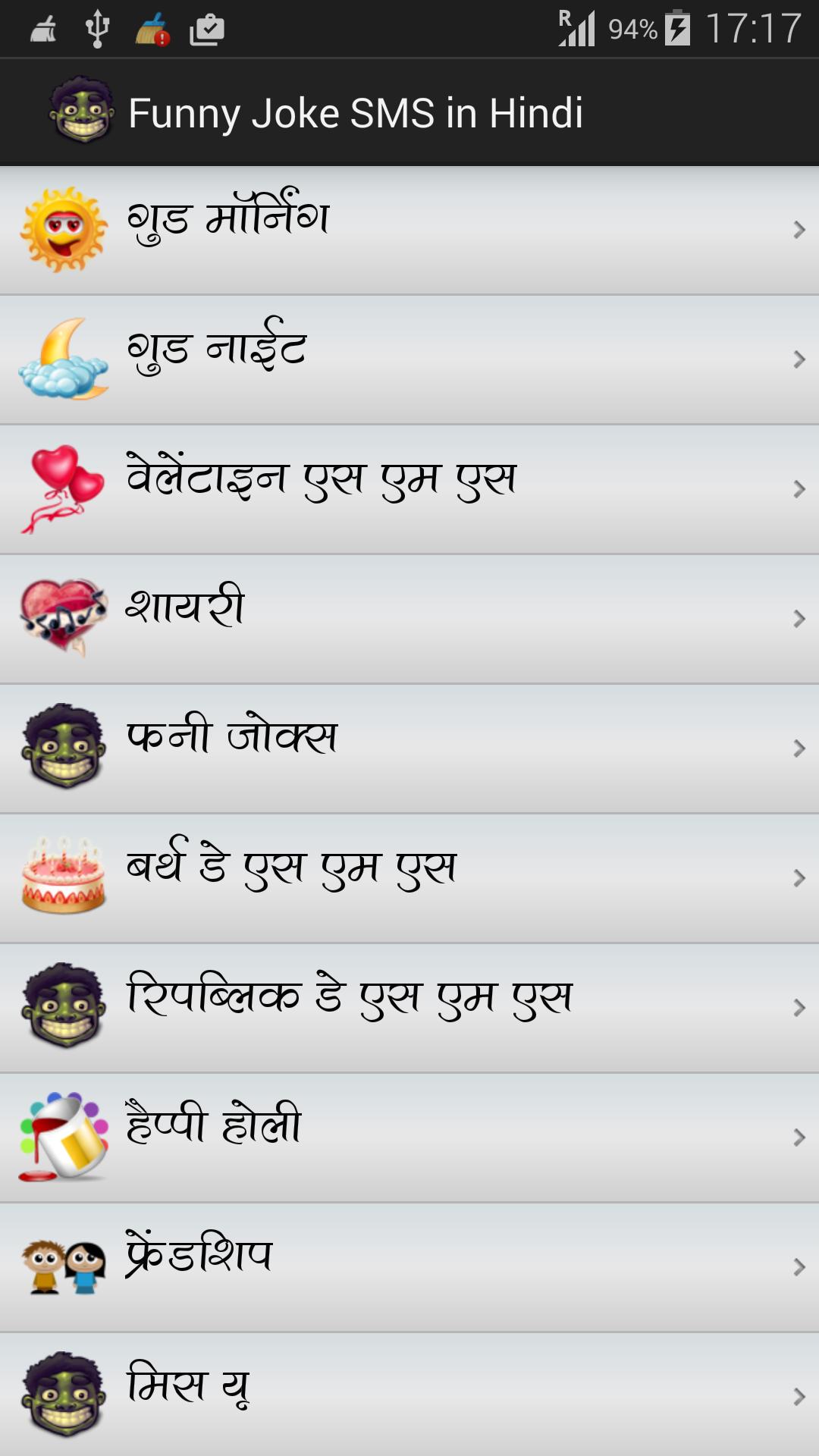
Task: Tap the zombie face icon next to फनी जोक्स
Action: click(x=61, y=742)
